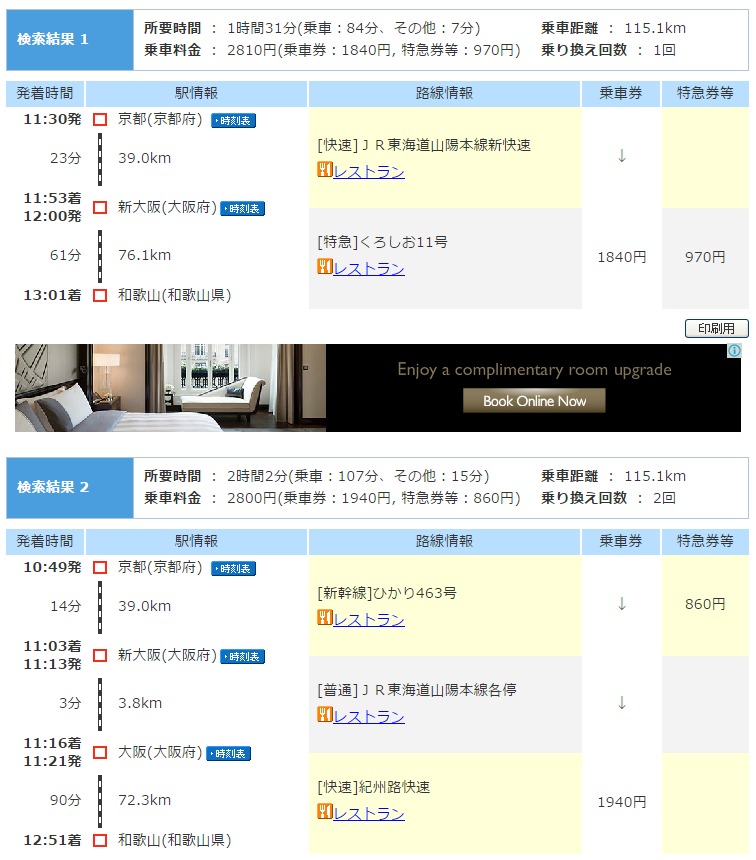
Task: Open timetable for Kyoto in result 2
Action: click(x=233, y=568)
